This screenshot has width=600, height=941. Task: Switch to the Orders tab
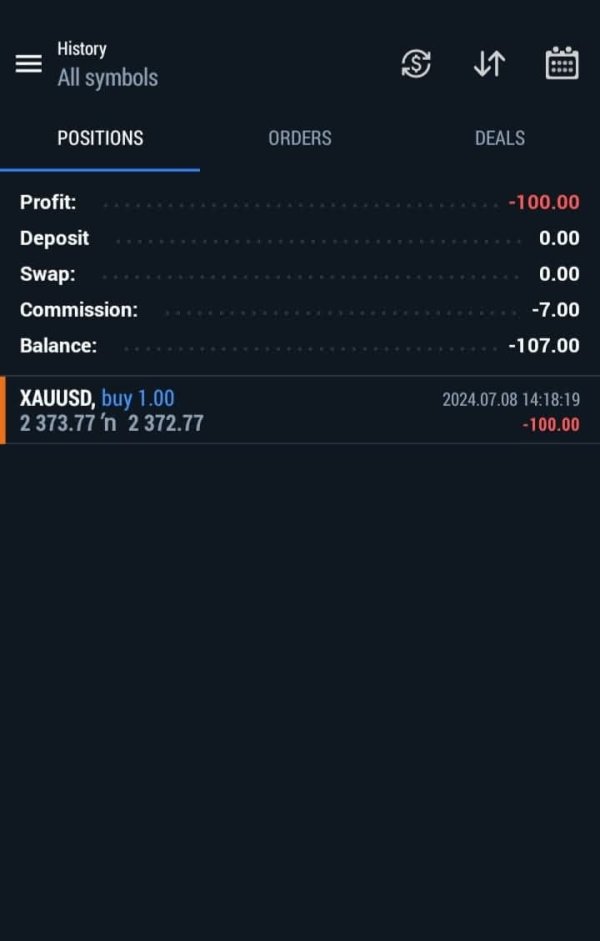click(300, 138)
